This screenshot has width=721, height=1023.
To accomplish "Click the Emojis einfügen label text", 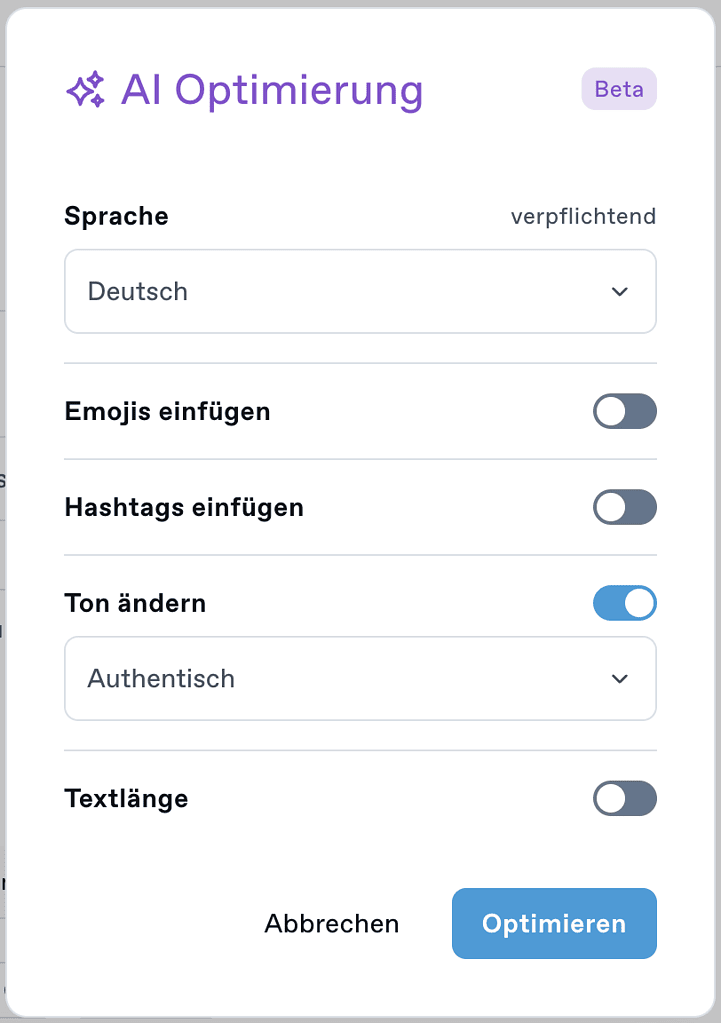I will coord(167,410).
